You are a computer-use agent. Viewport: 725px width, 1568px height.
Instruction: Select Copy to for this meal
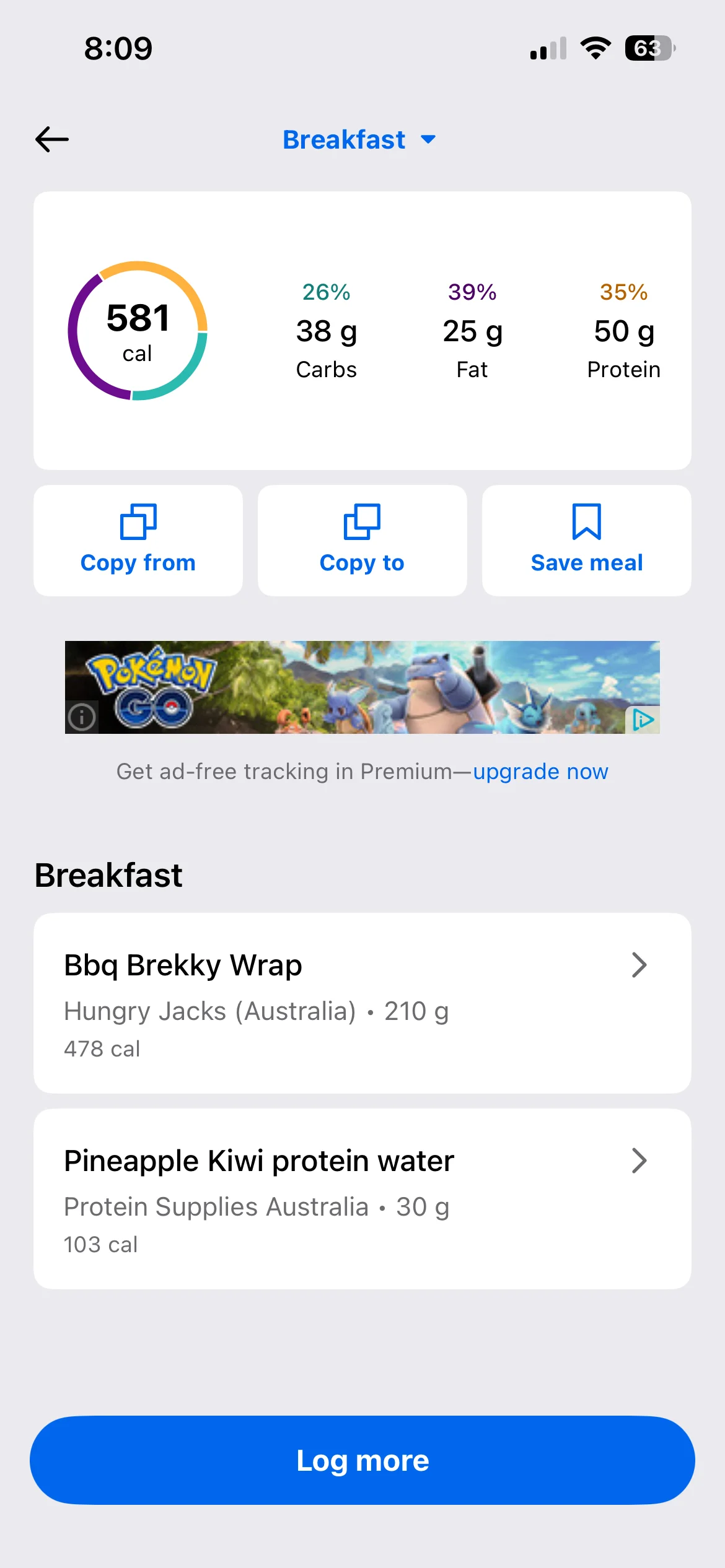click(x=362, y=540)
